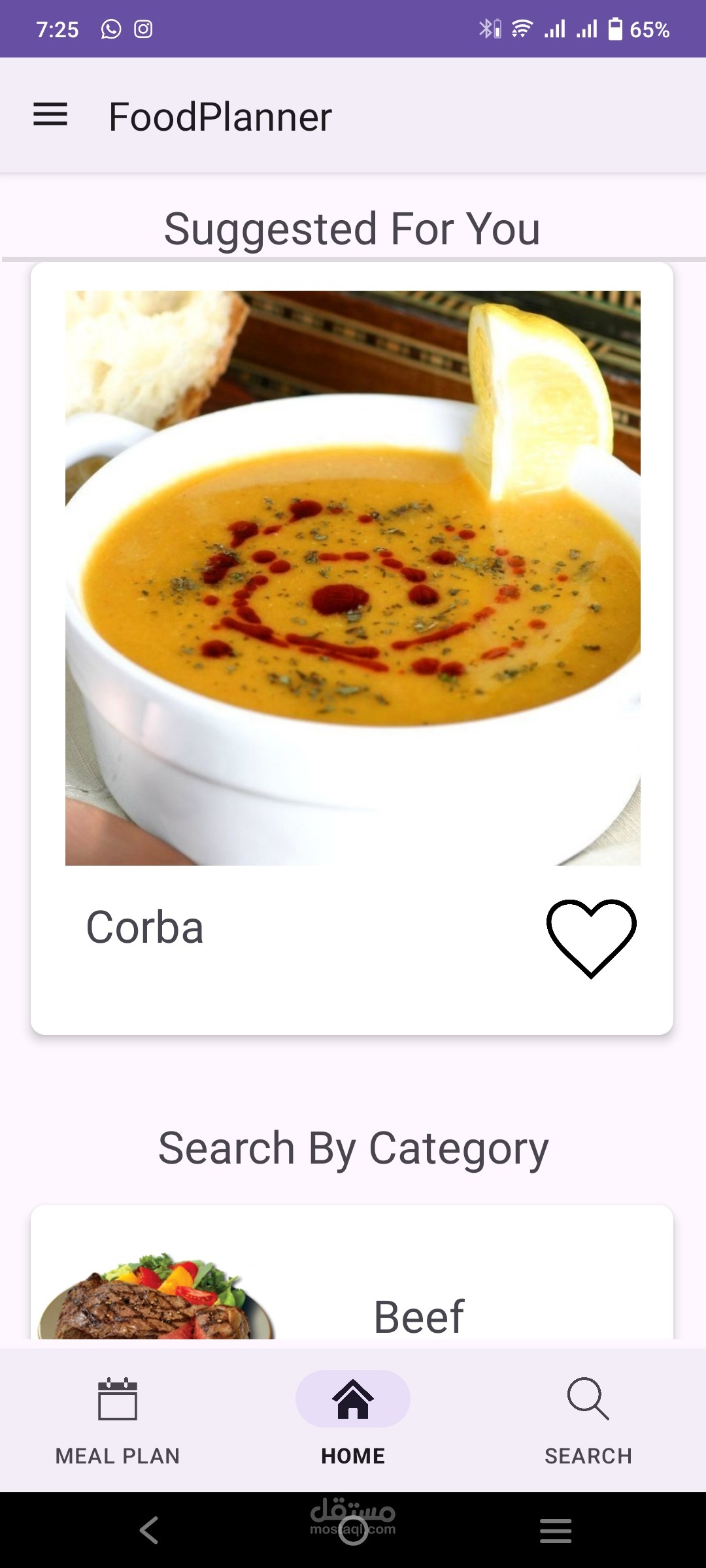This screenshot has width=706, height=1568.
Task: Open the hamburger drawer menu
Action: [x=50, y=115]
